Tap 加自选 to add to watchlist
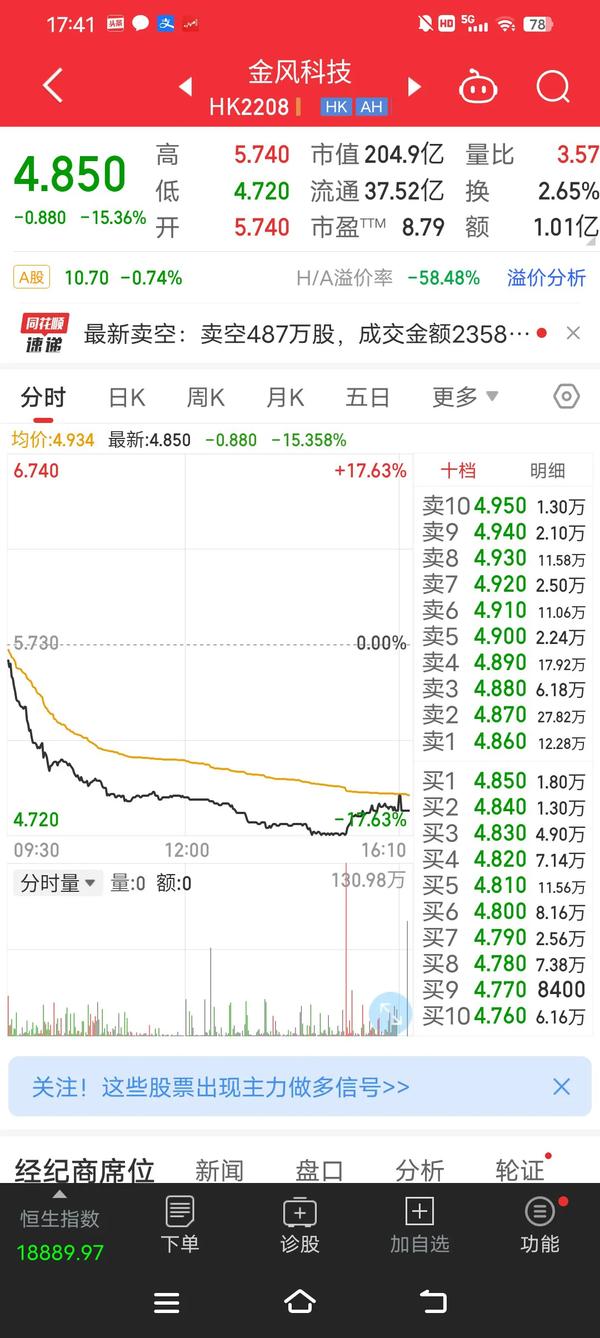The height and width of the screenshot is (1338, 600). pos(419,1225)
